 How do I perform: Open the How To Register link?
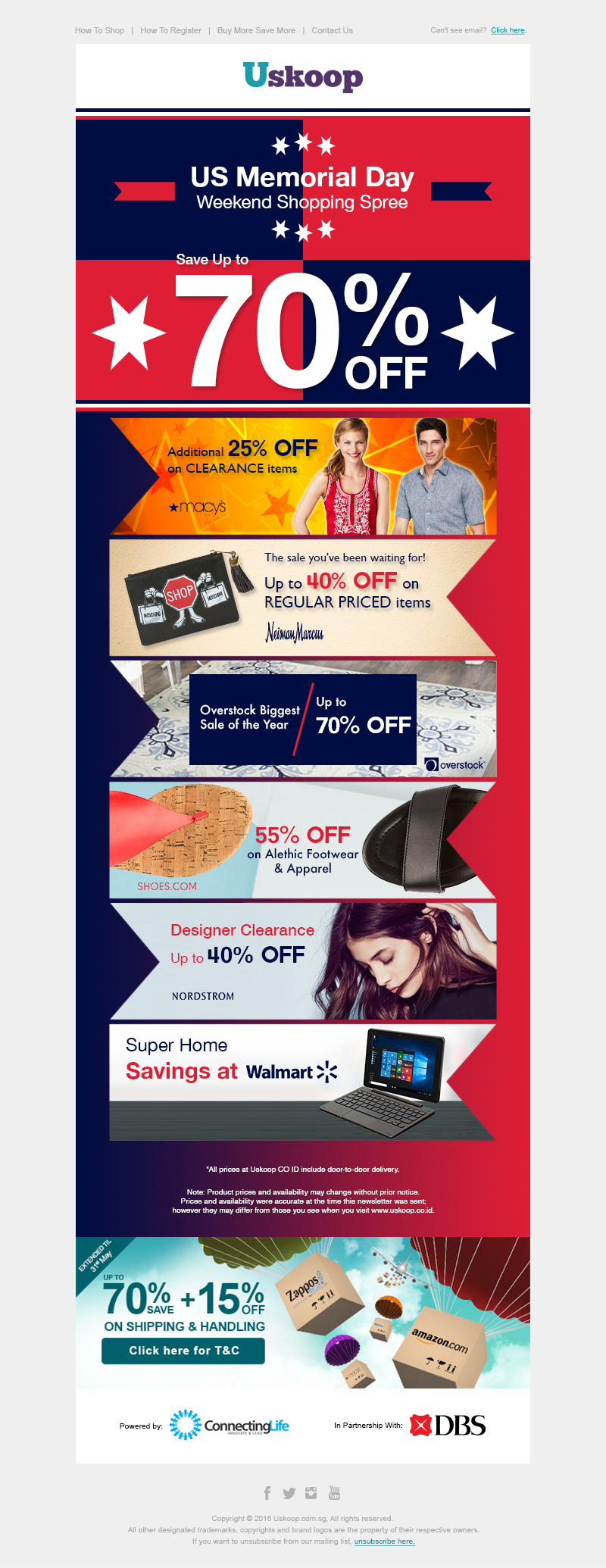(170, 30)
